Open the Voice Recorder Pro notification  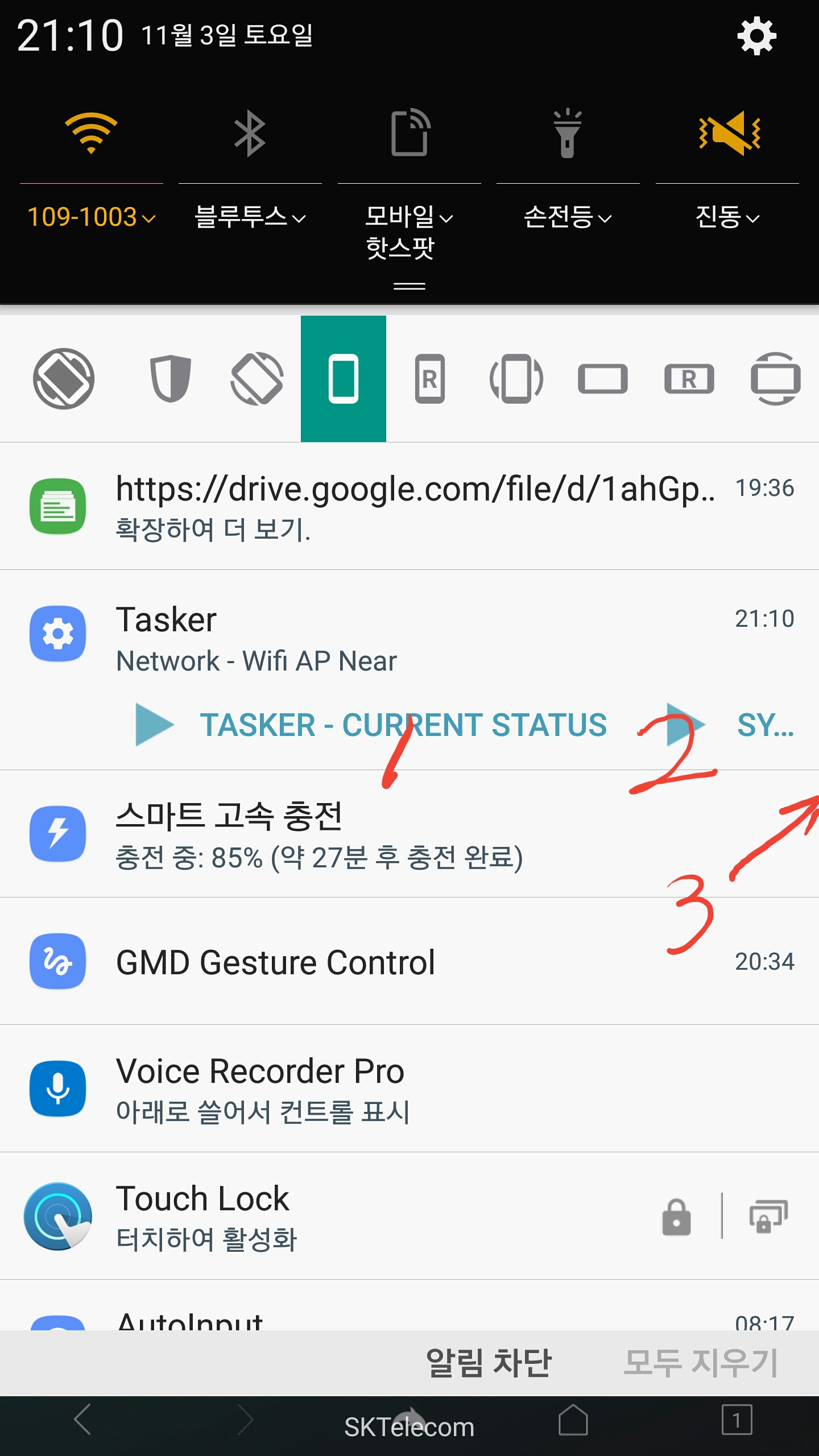tap(341, 1089)
